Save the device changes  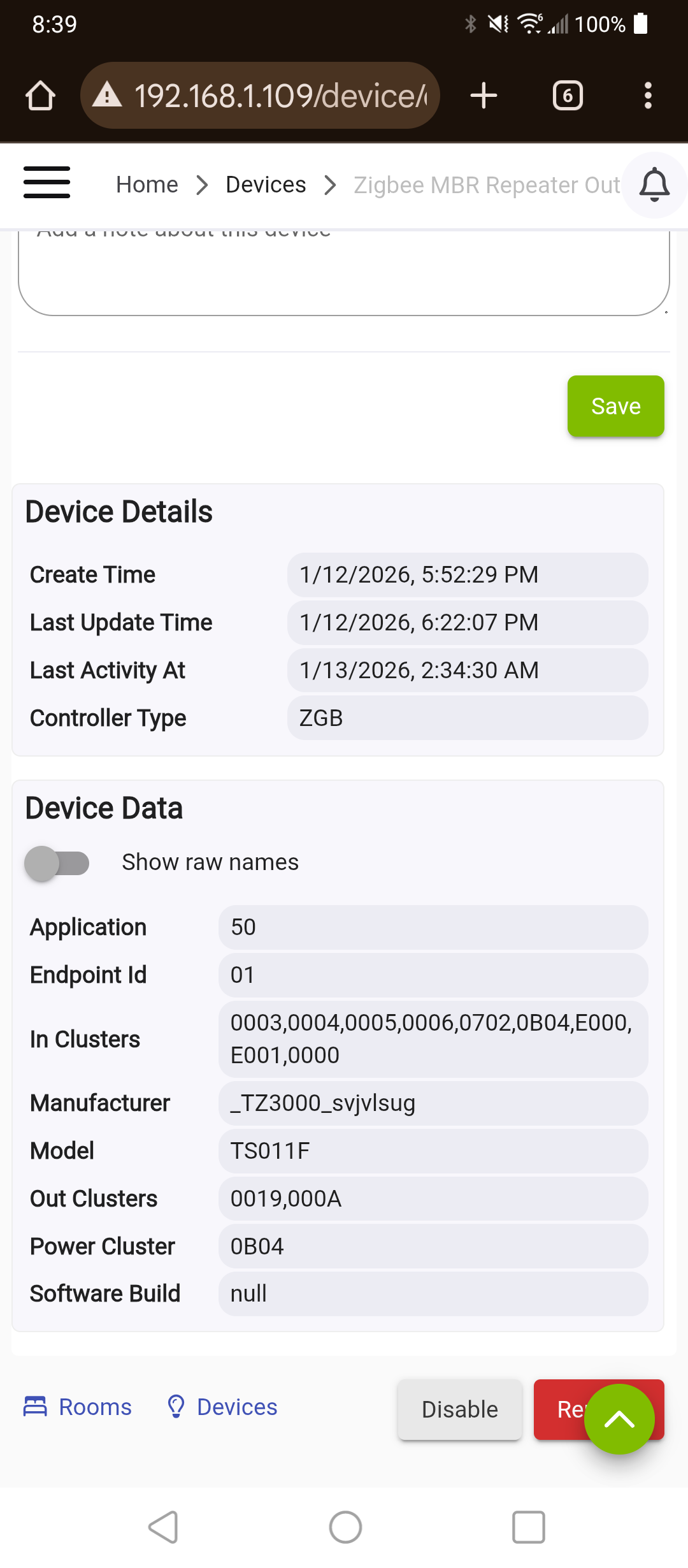tap(615, 406)
